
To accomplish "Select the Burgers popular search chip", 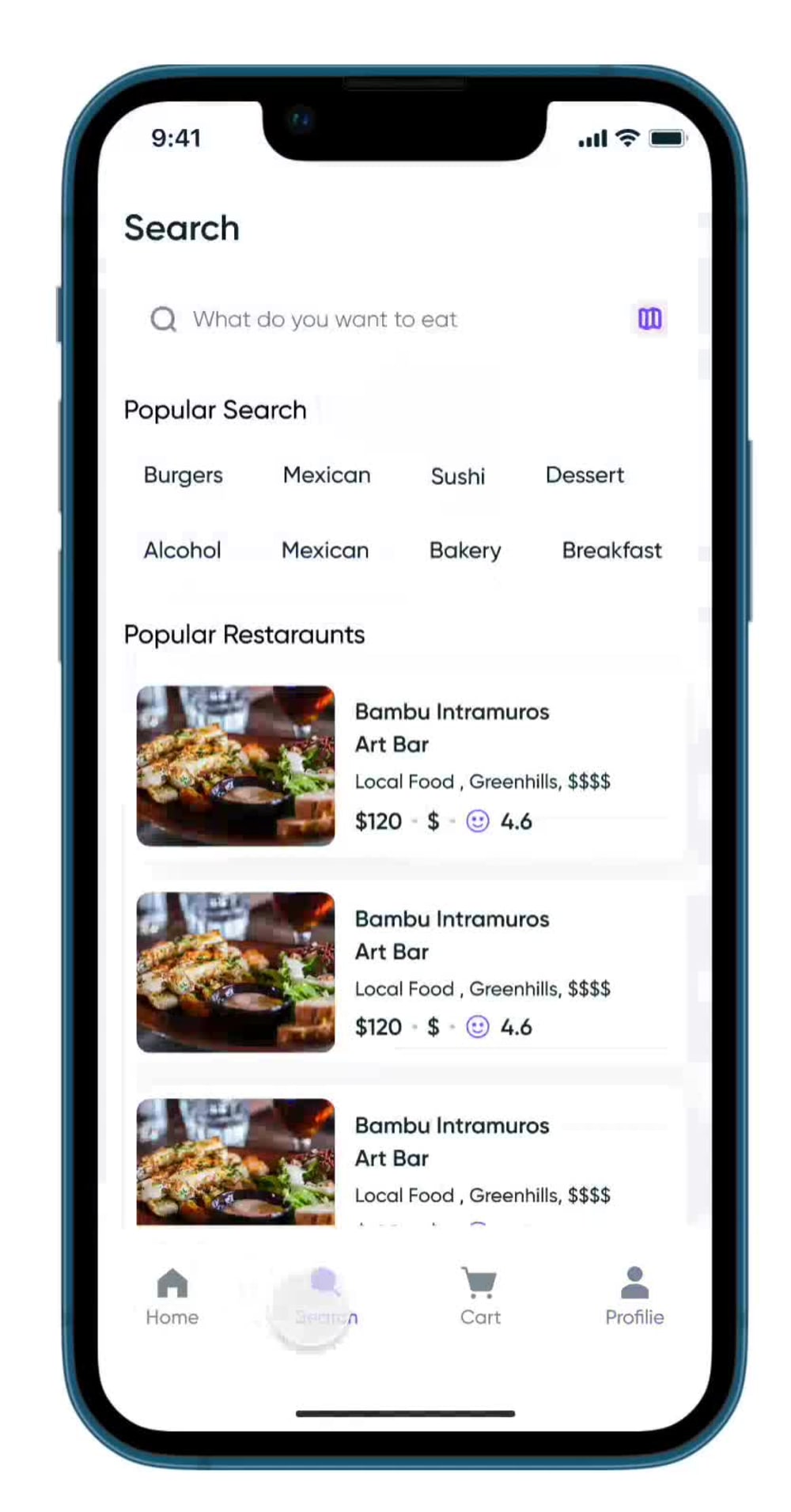I will (x=183, y=476).
